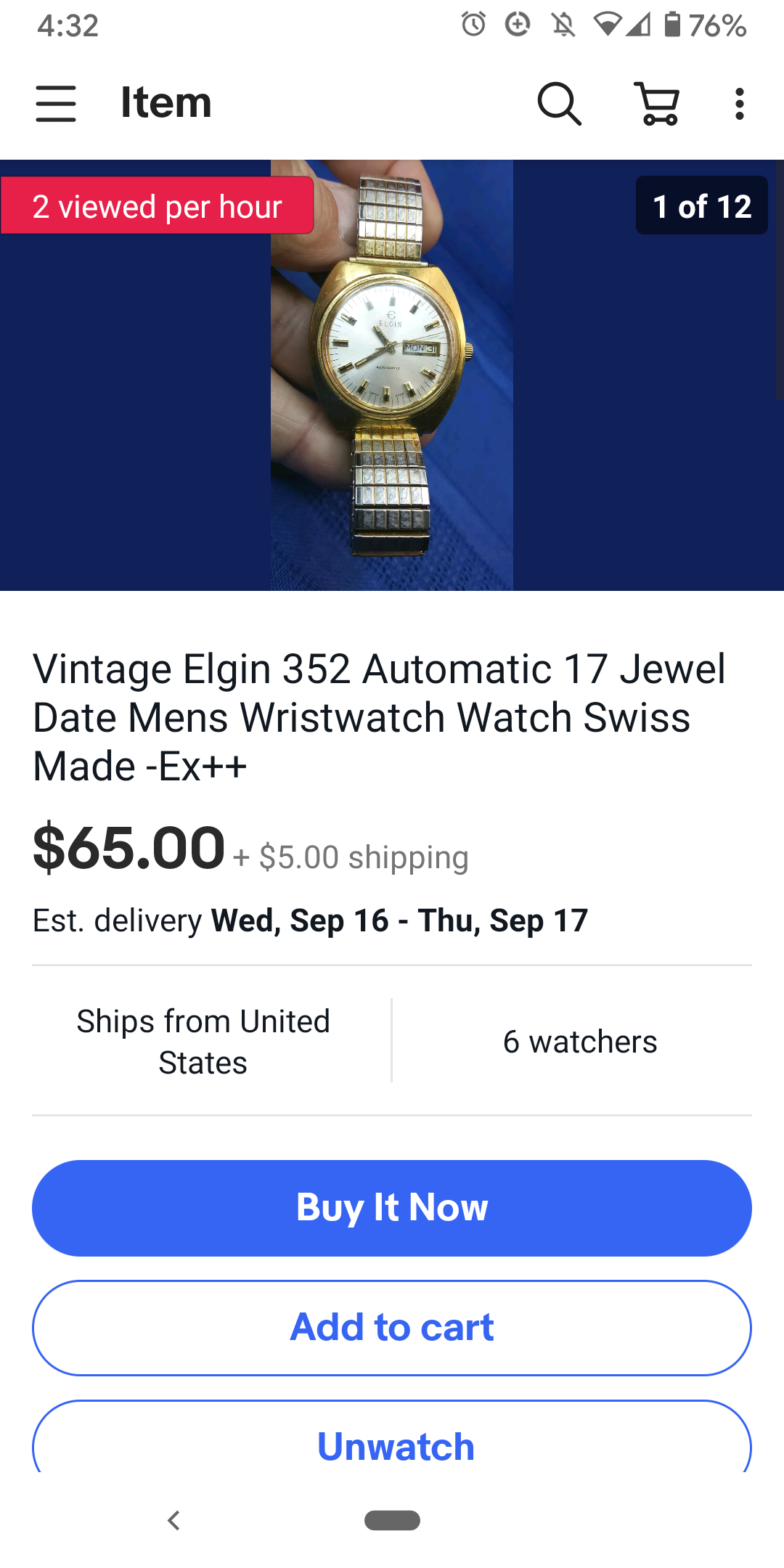The width and height of the screenshot is (784, 1568).
Task: Open the three-dot overflow menu
Action: (739, 103)
